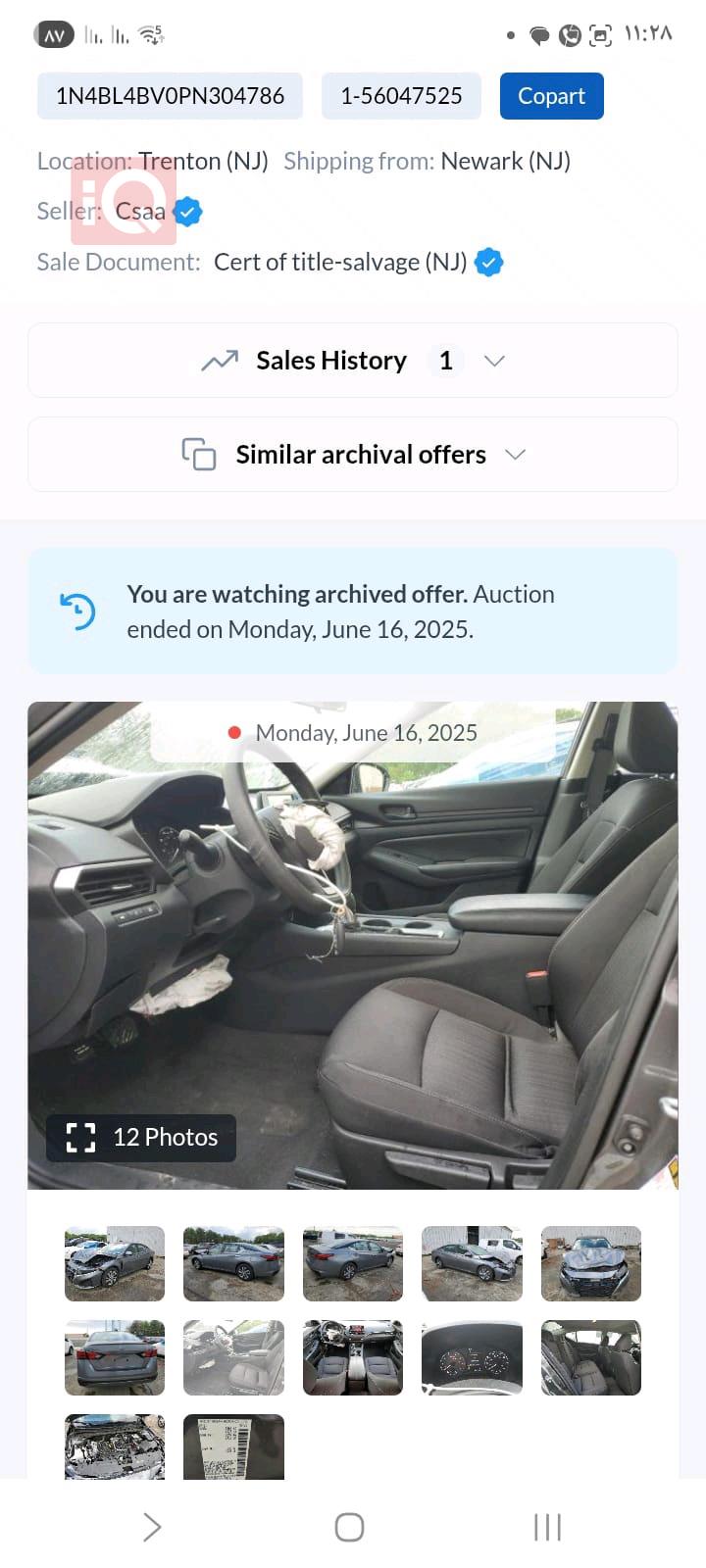Go to the home screen
The image size is (706, 1568).
point(349,1527)
